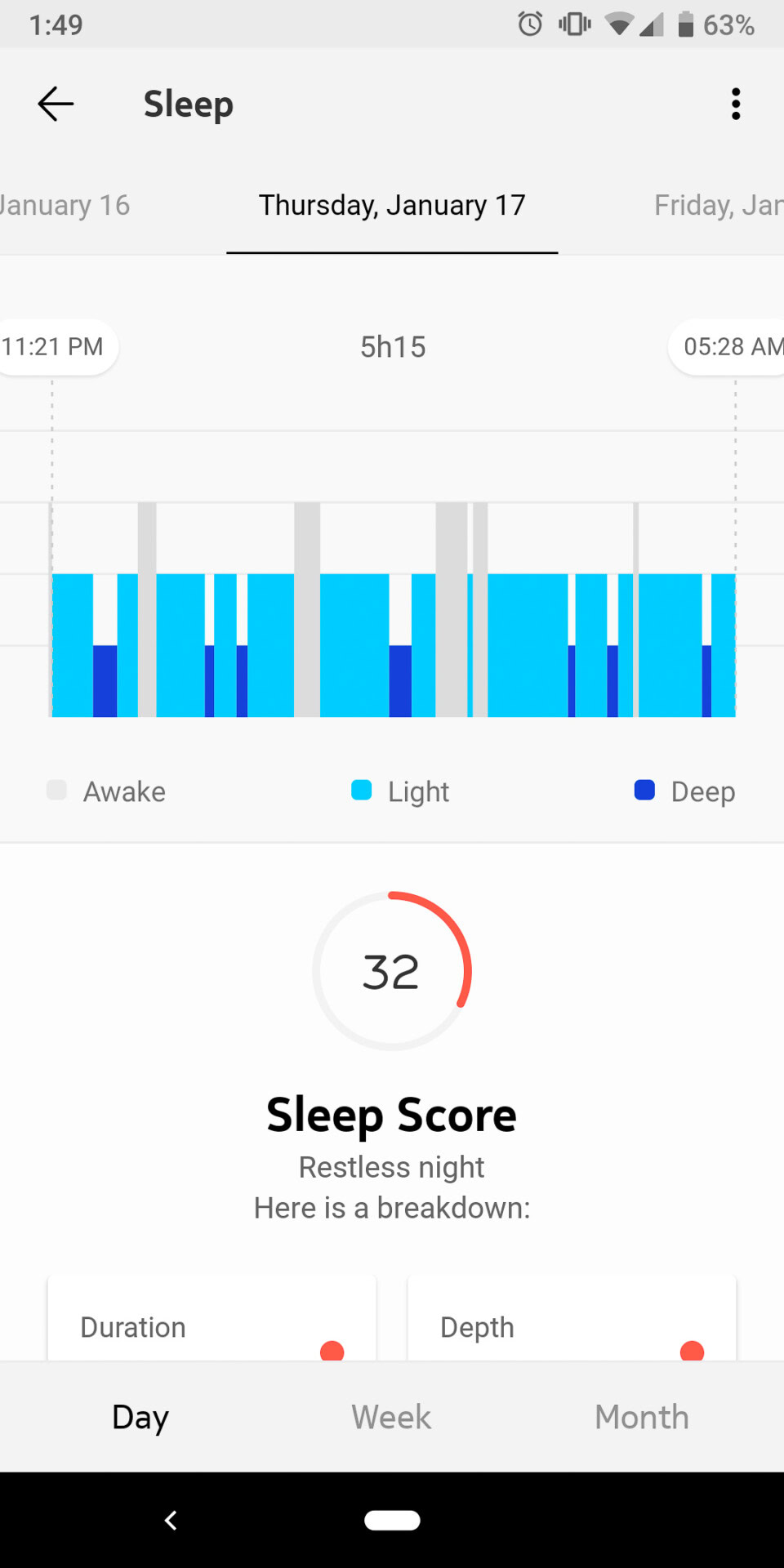Tap the system back button

(171, 1520)
